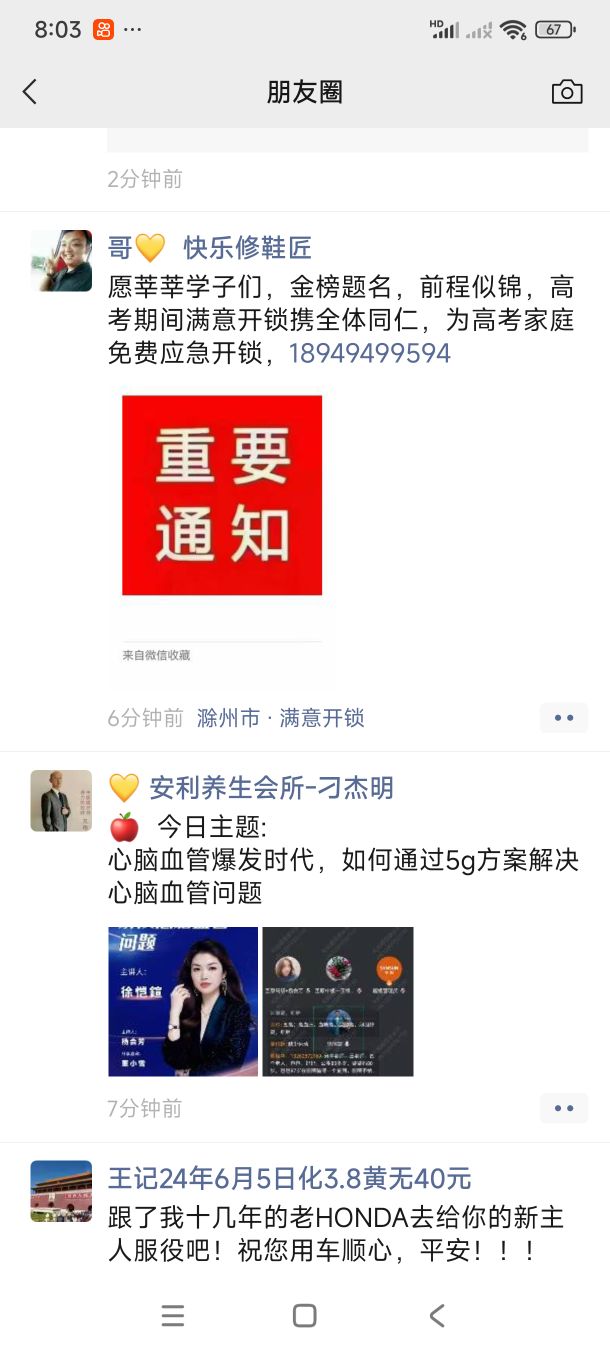This screenshot has height=1356, width=610.
Task: Go back from the 朋友圈 page
Action: pyautogui.click(x=29, y=92)
